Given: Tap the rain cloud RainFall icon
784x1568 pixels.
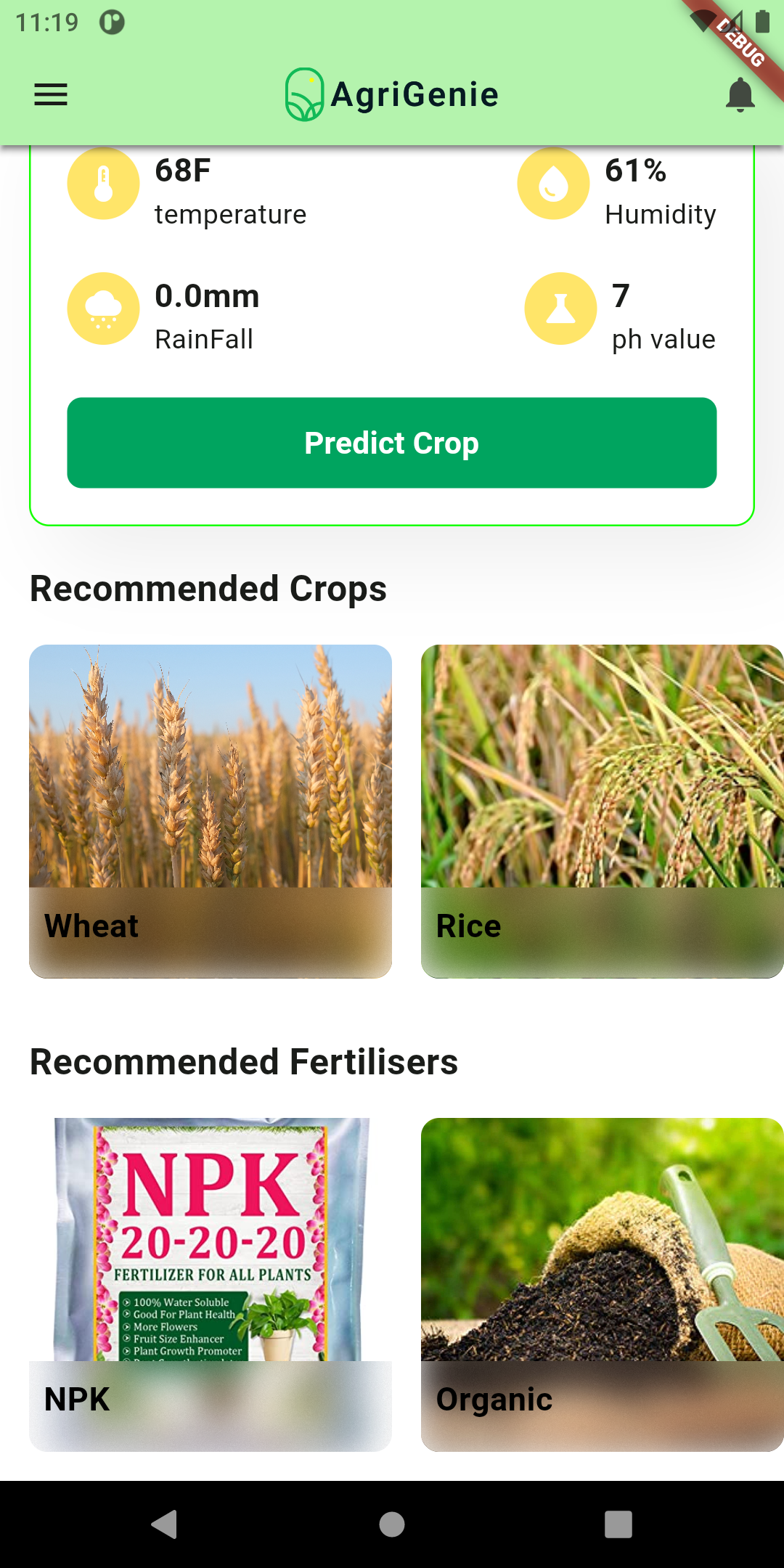Looking at the screenshot, I should tap(103, 308).
